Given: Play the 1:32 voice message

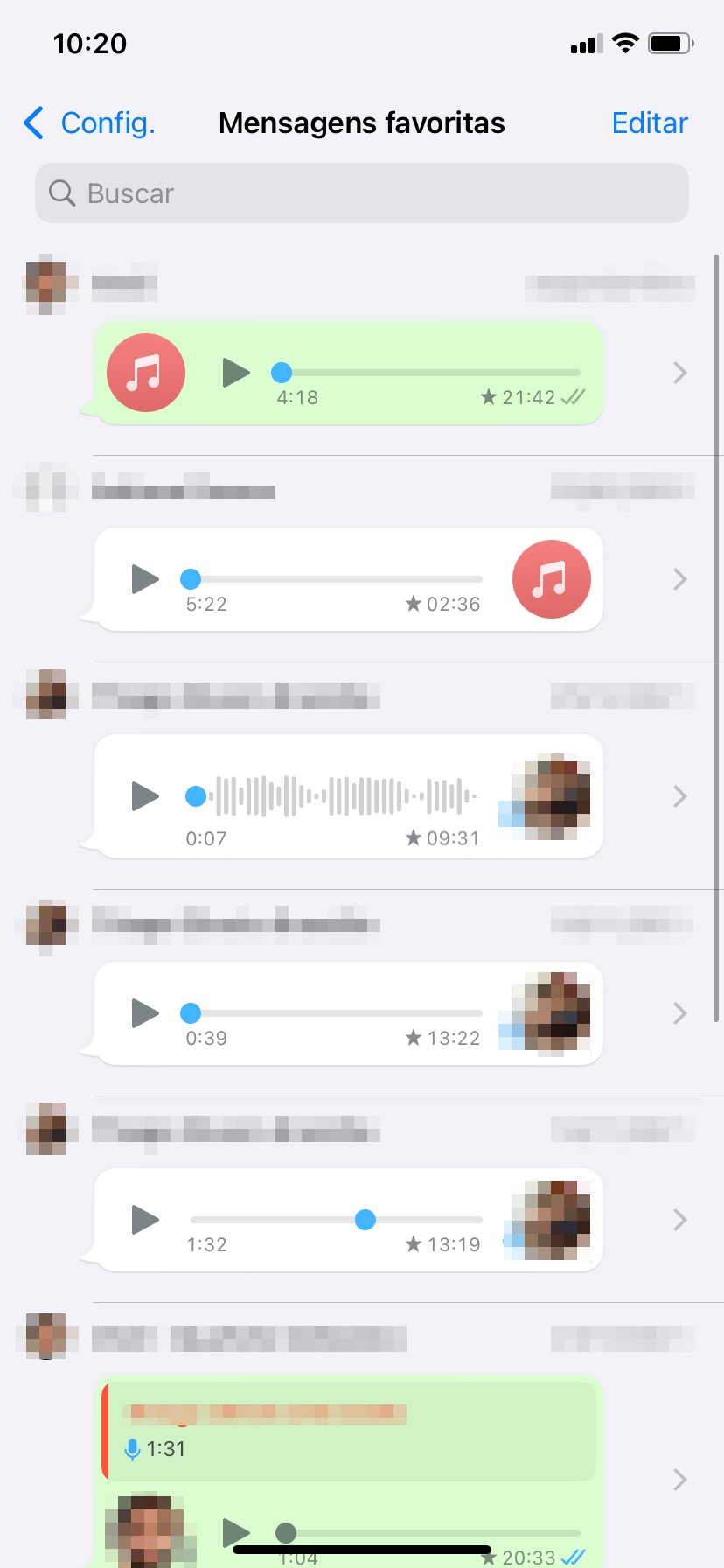Looking at the screenshot, I should (145, 1220).
